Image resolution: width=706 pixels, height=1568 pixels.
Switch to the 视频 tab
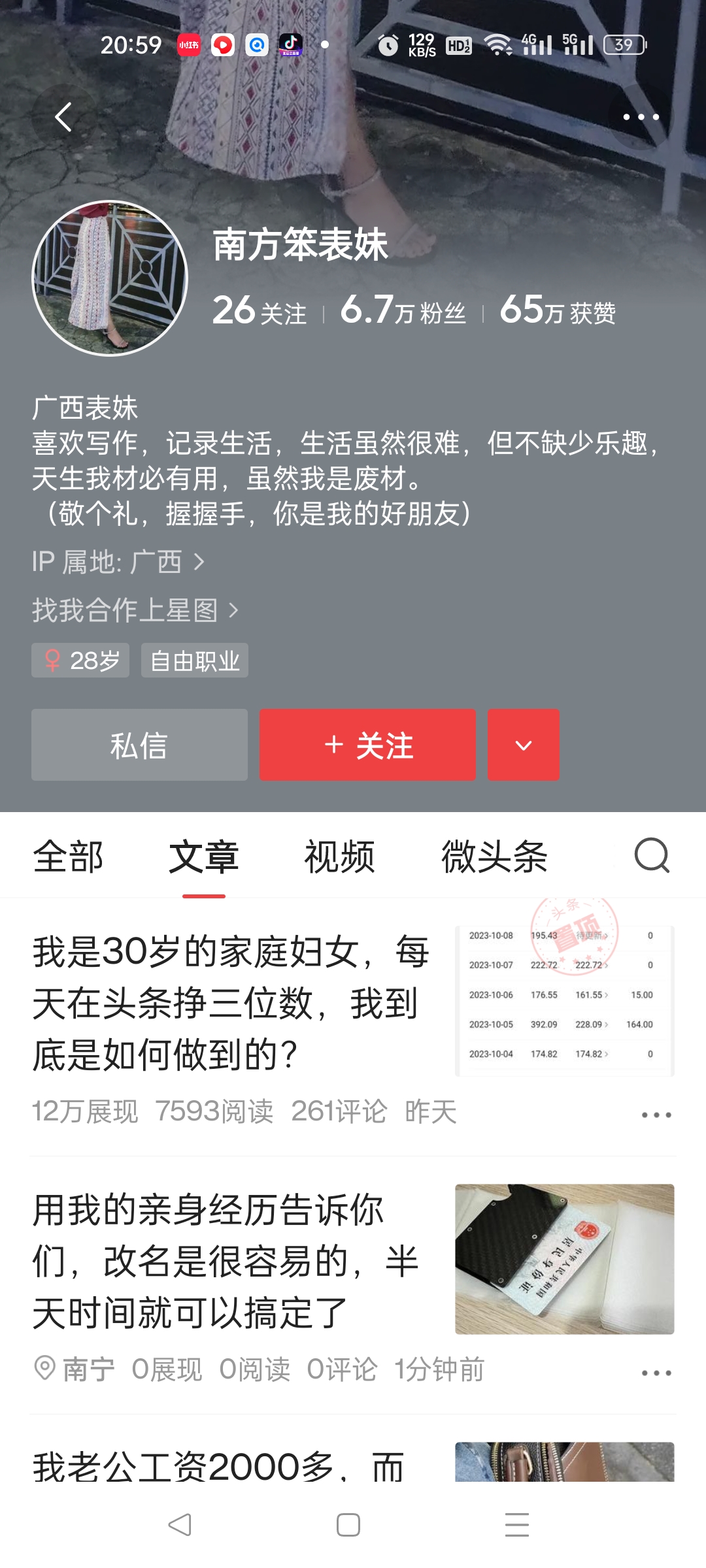339,857
